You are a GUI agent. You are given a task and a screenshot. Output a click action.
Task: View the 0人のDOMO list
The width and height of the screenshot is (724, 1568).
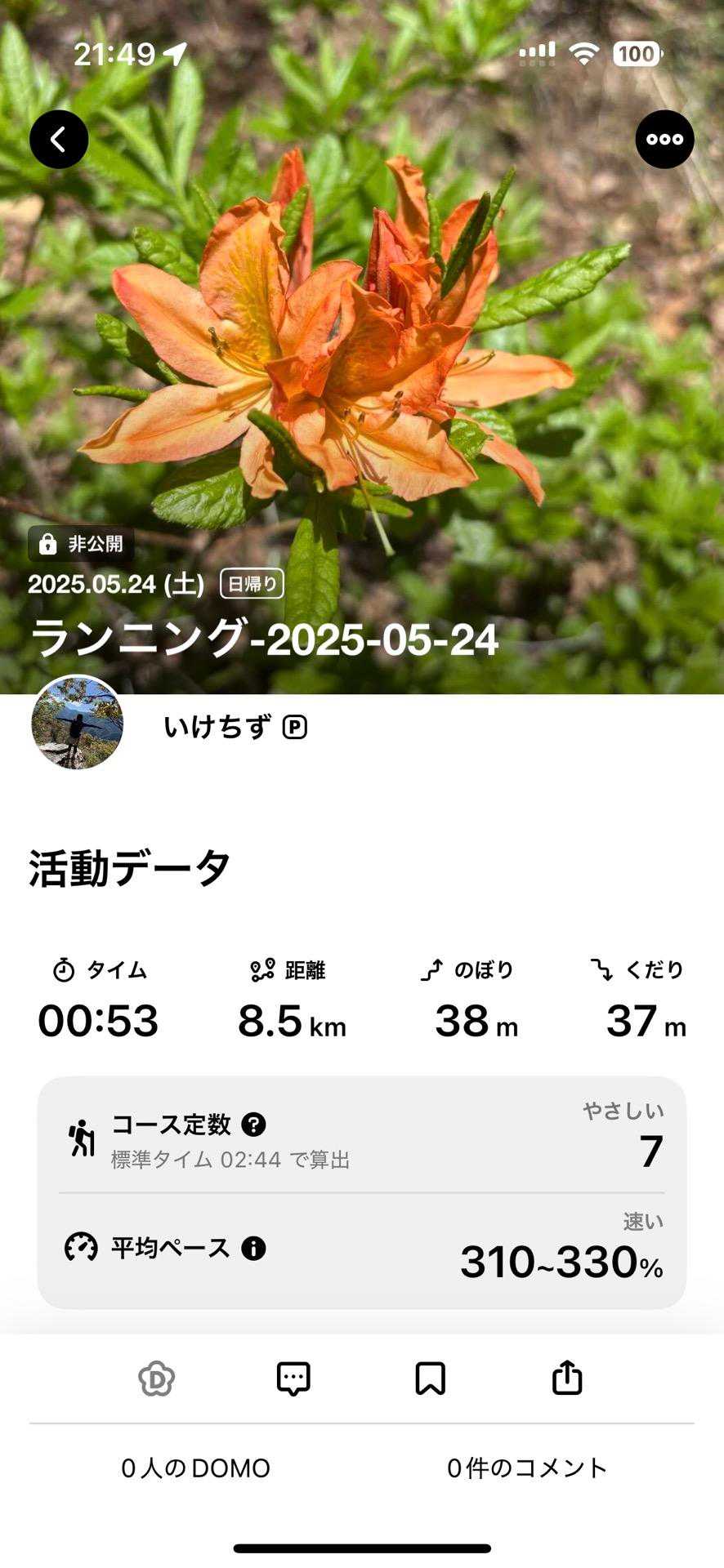pyautogui.click(x=196, y=1468)
